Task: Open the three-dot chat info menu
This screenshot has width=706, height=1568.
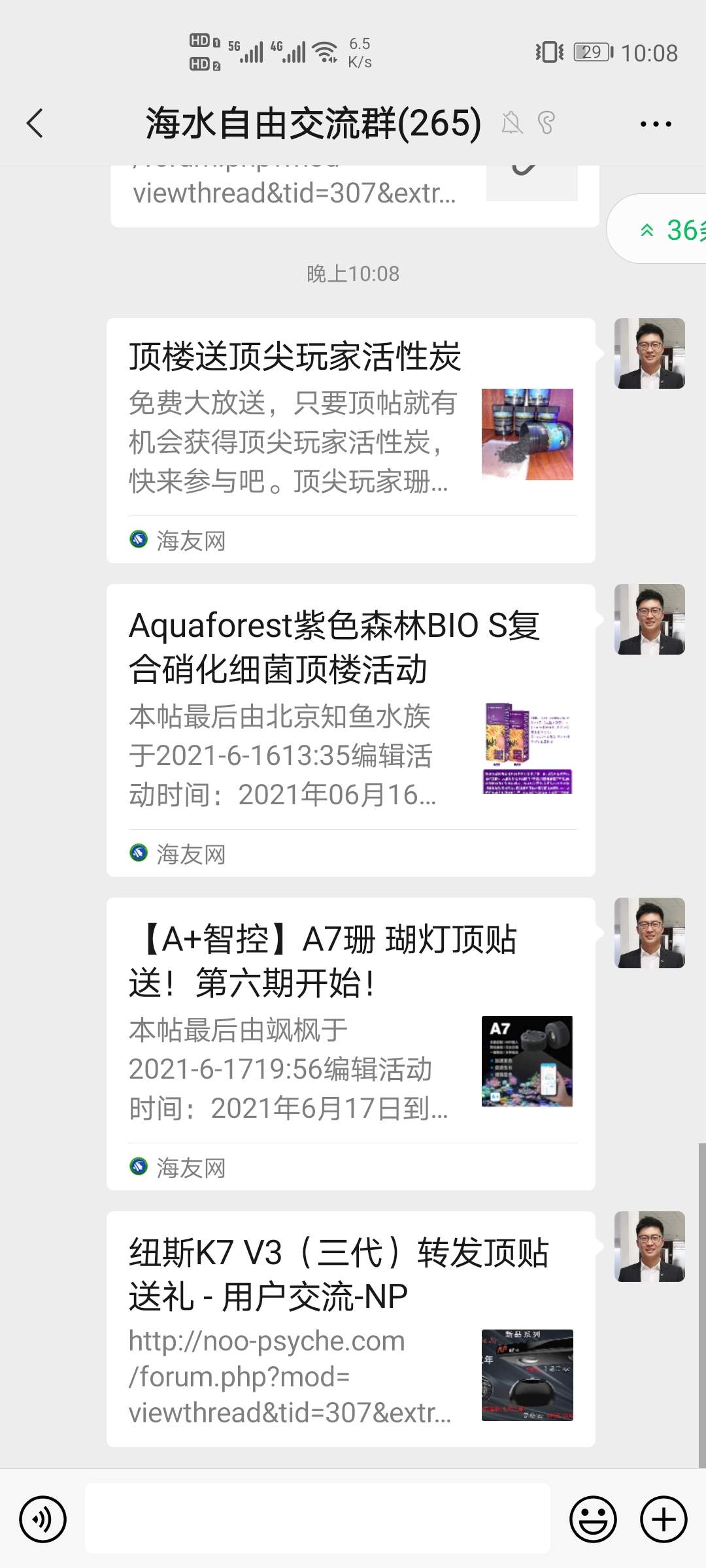Action: [x=655, y=123]
